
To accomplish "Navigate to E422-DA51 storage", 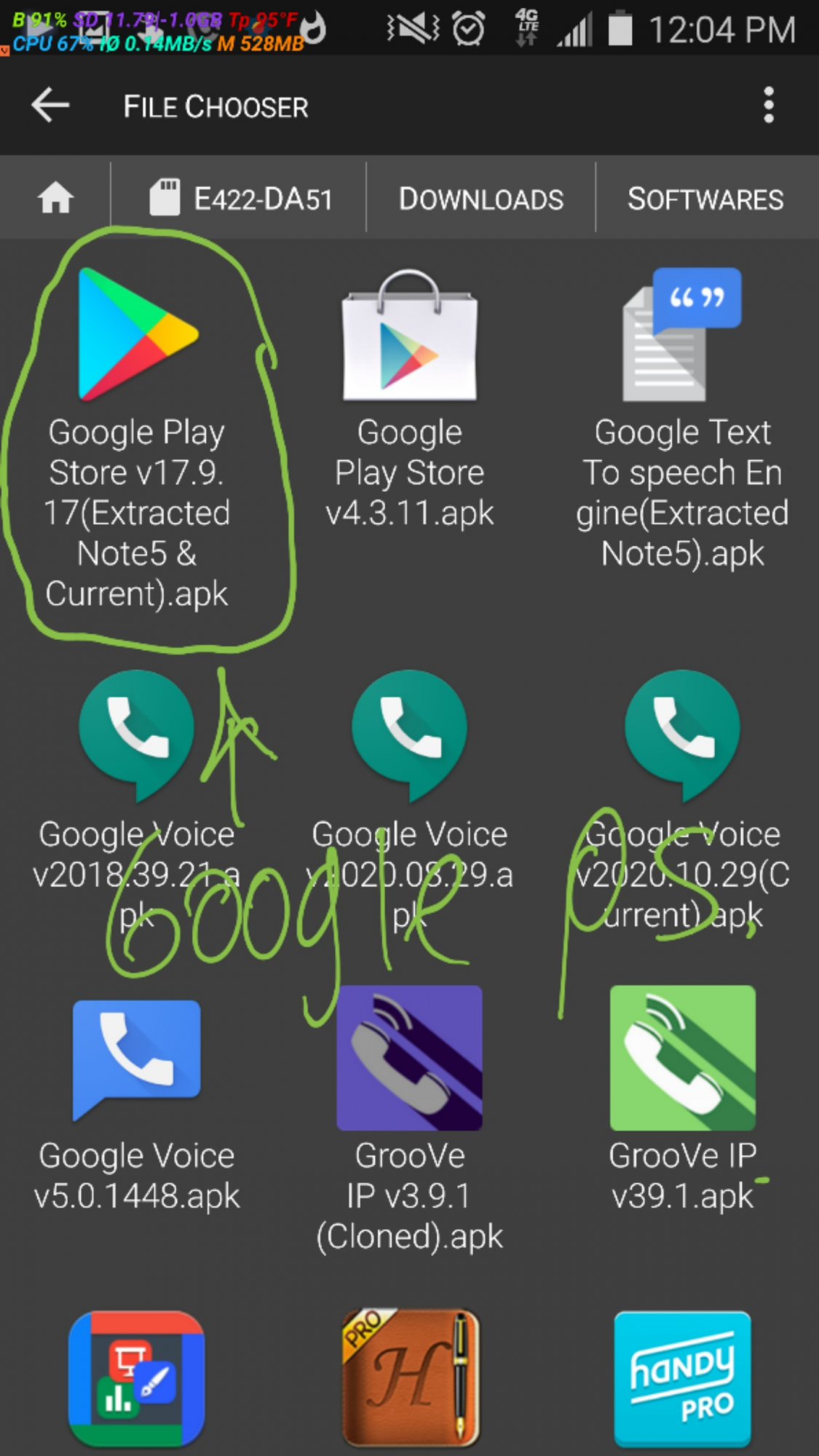I will tap(241, 198).
